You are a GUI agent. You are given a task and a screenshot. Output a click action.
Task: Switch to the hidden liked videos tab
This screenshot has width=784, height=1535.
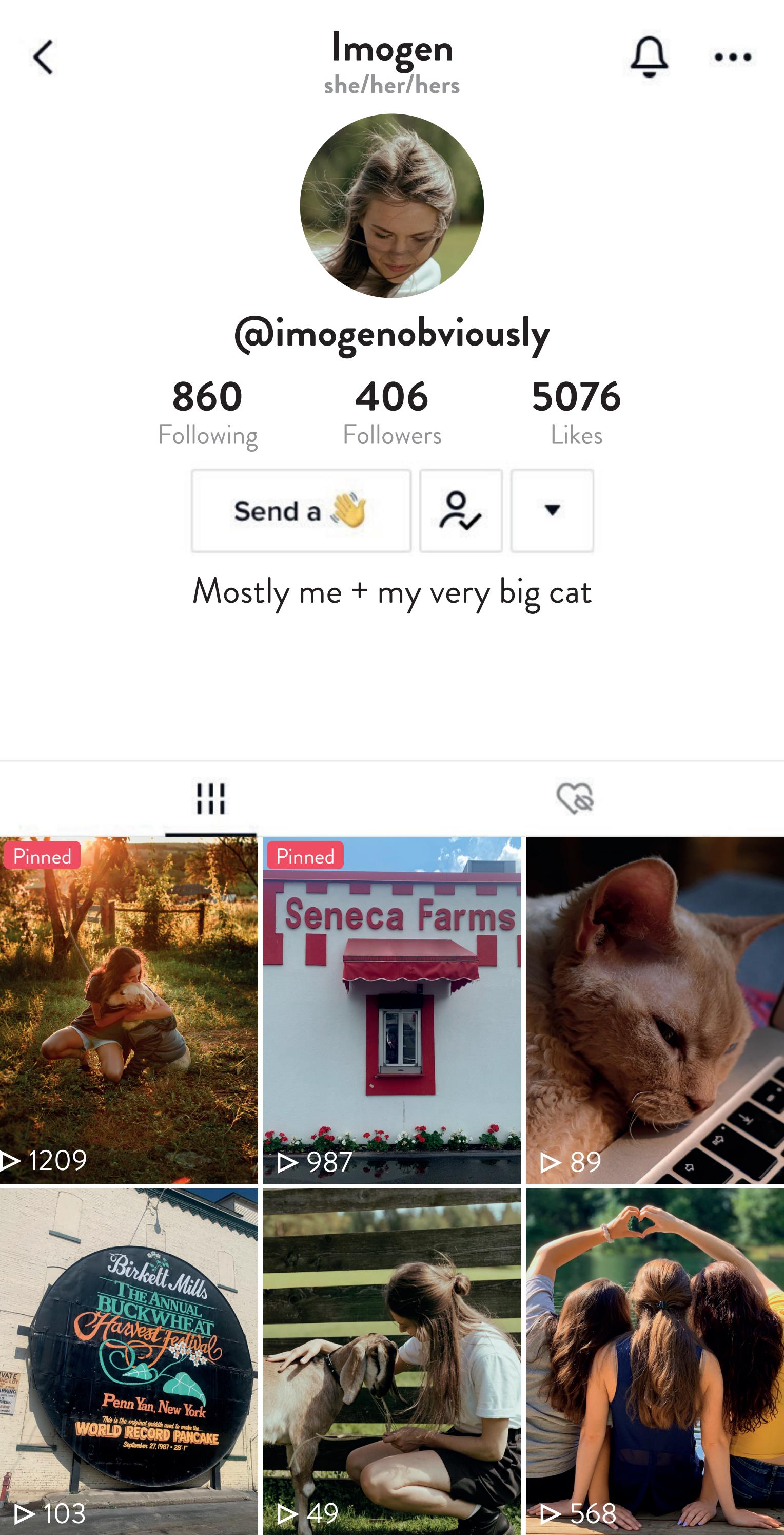[575, 798]
